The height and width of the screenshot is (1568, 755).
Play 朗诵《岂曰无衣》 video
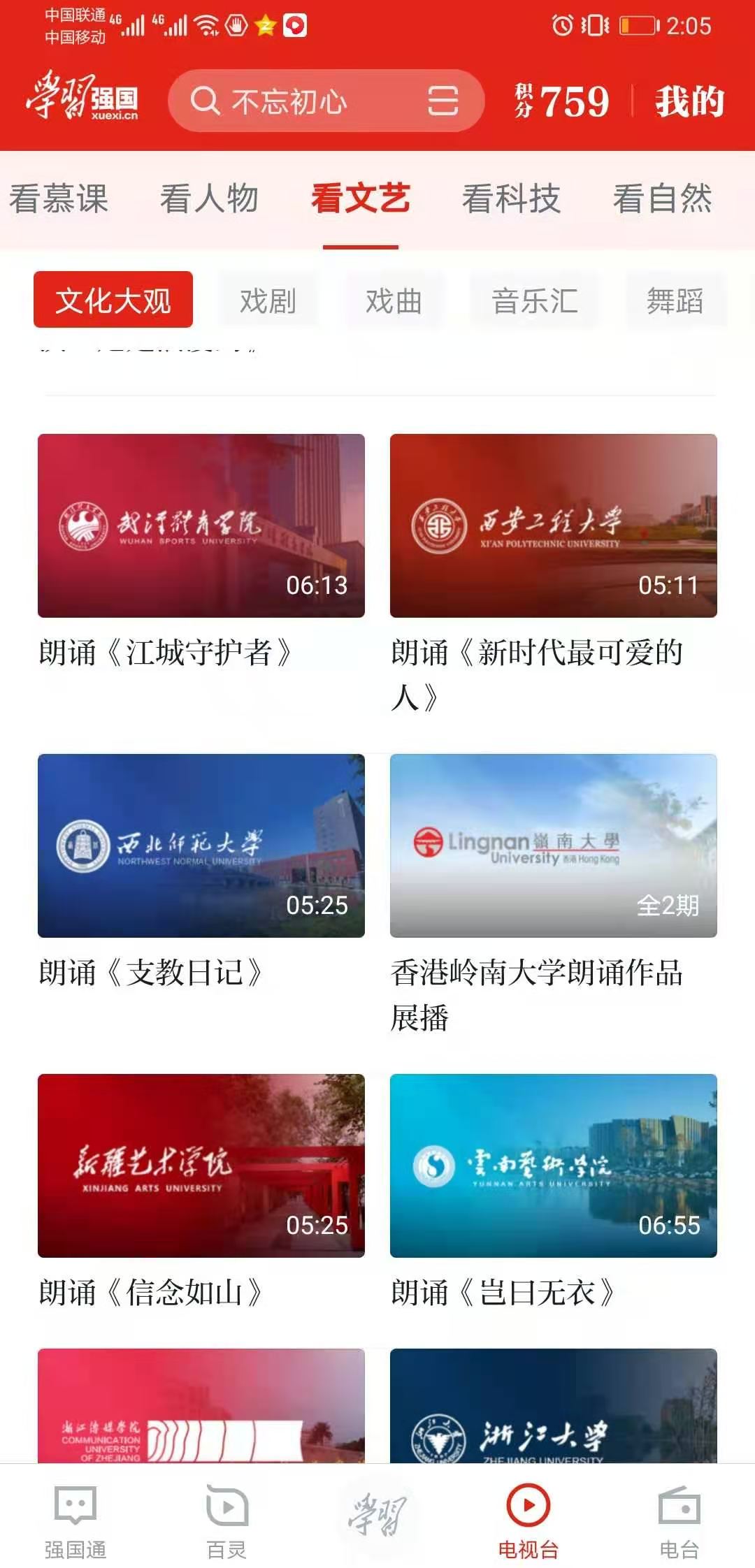click(x=554, y=1166)
